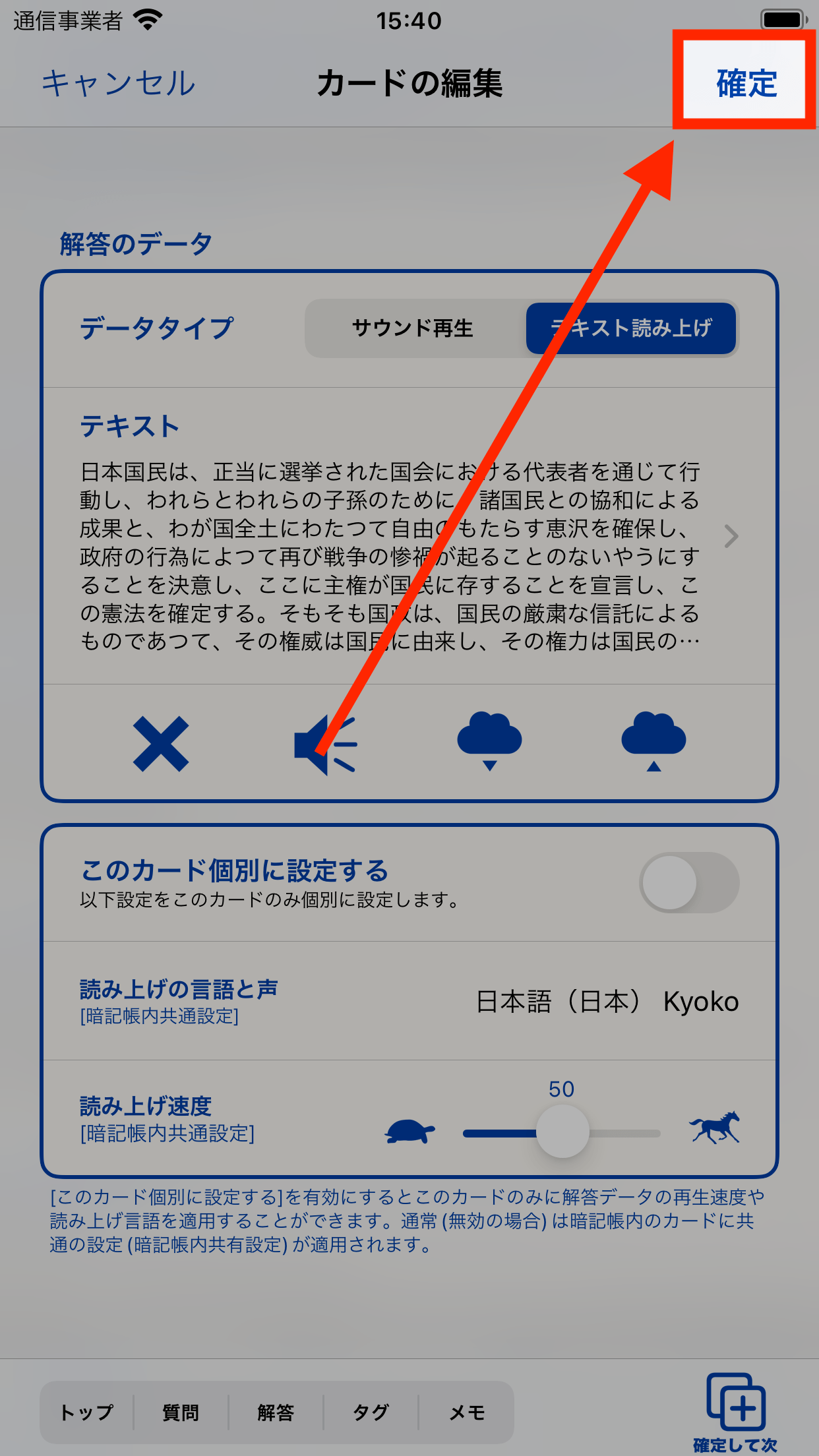
Task: Switch data type to サウンド再生
Action: [413, 328]
